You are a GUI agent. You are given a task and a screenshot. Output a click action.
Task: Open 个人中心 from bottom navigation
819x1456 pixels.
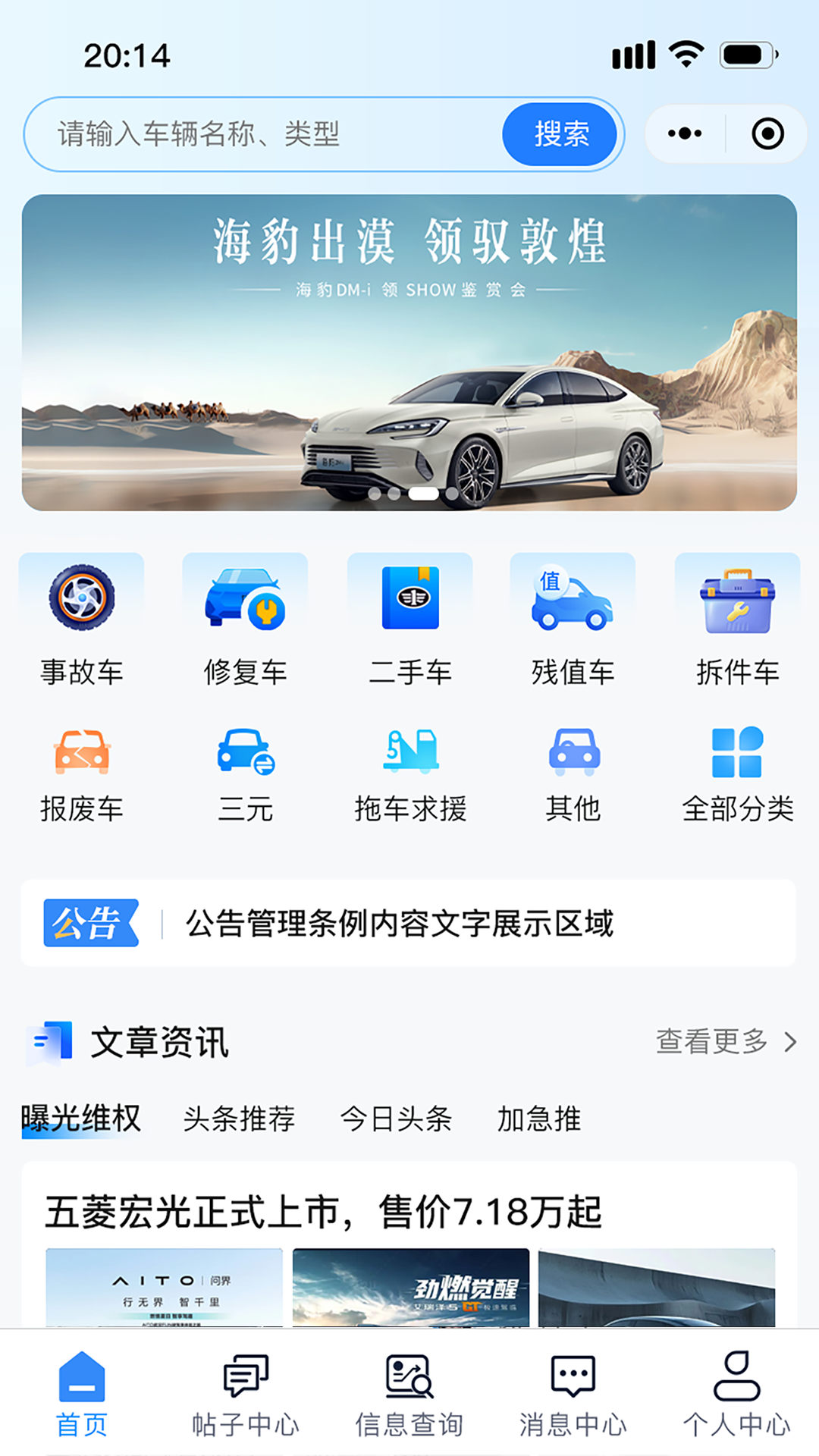[x=737, y=1395]
